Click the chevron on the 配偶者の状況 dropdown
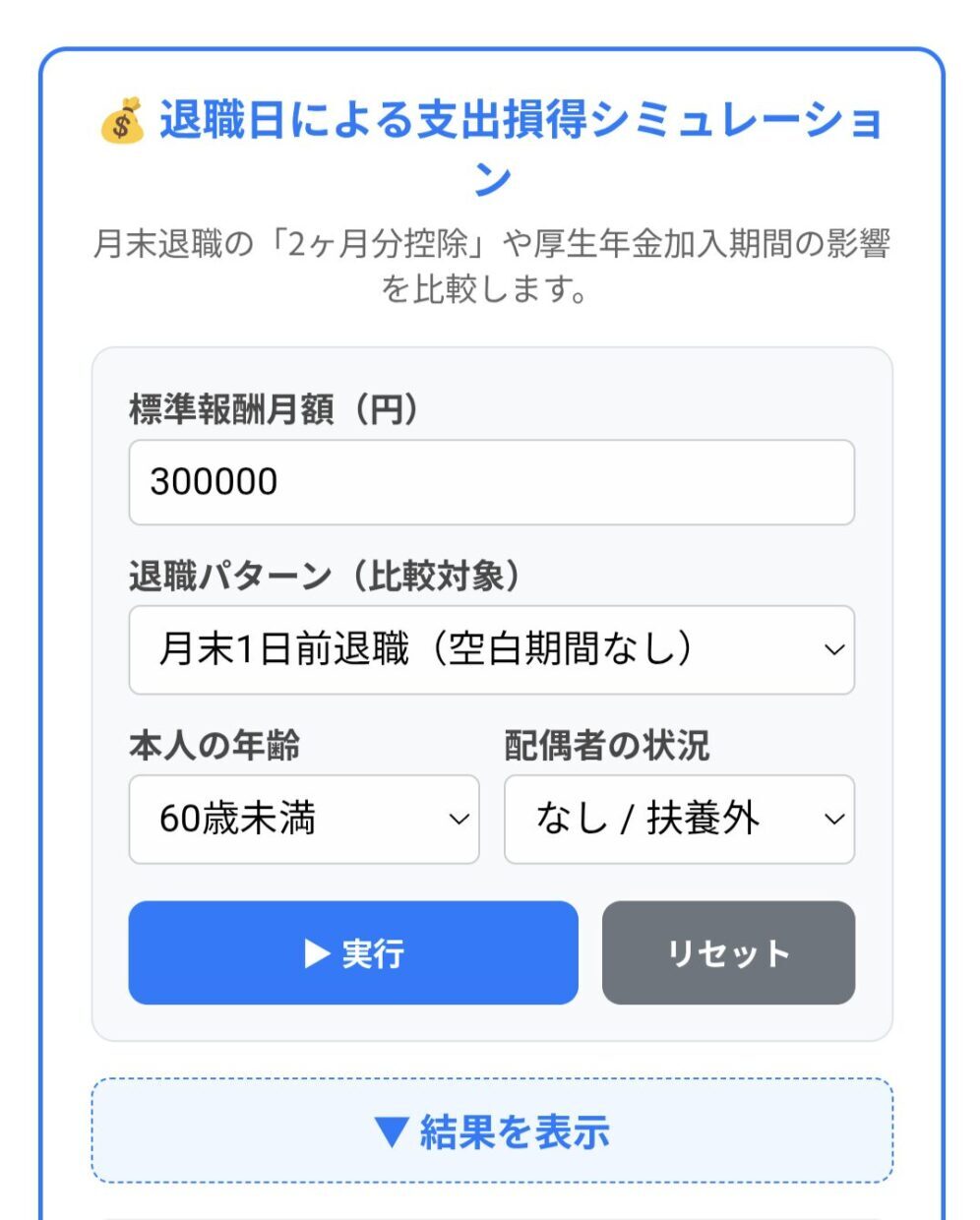 pyautogui.click(x=835, y=820)
